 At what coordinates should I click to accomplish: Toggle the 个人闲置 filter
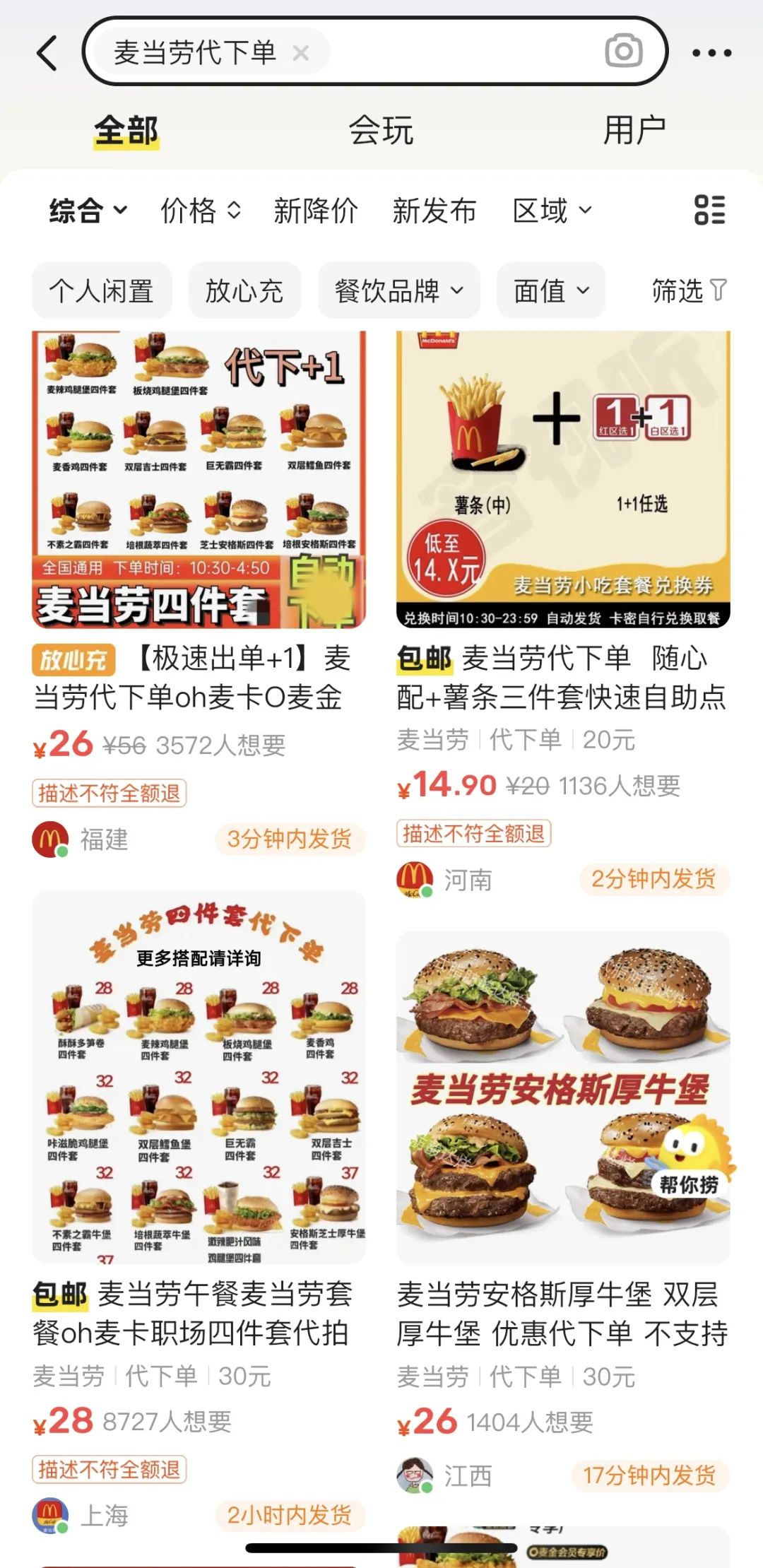101,290
